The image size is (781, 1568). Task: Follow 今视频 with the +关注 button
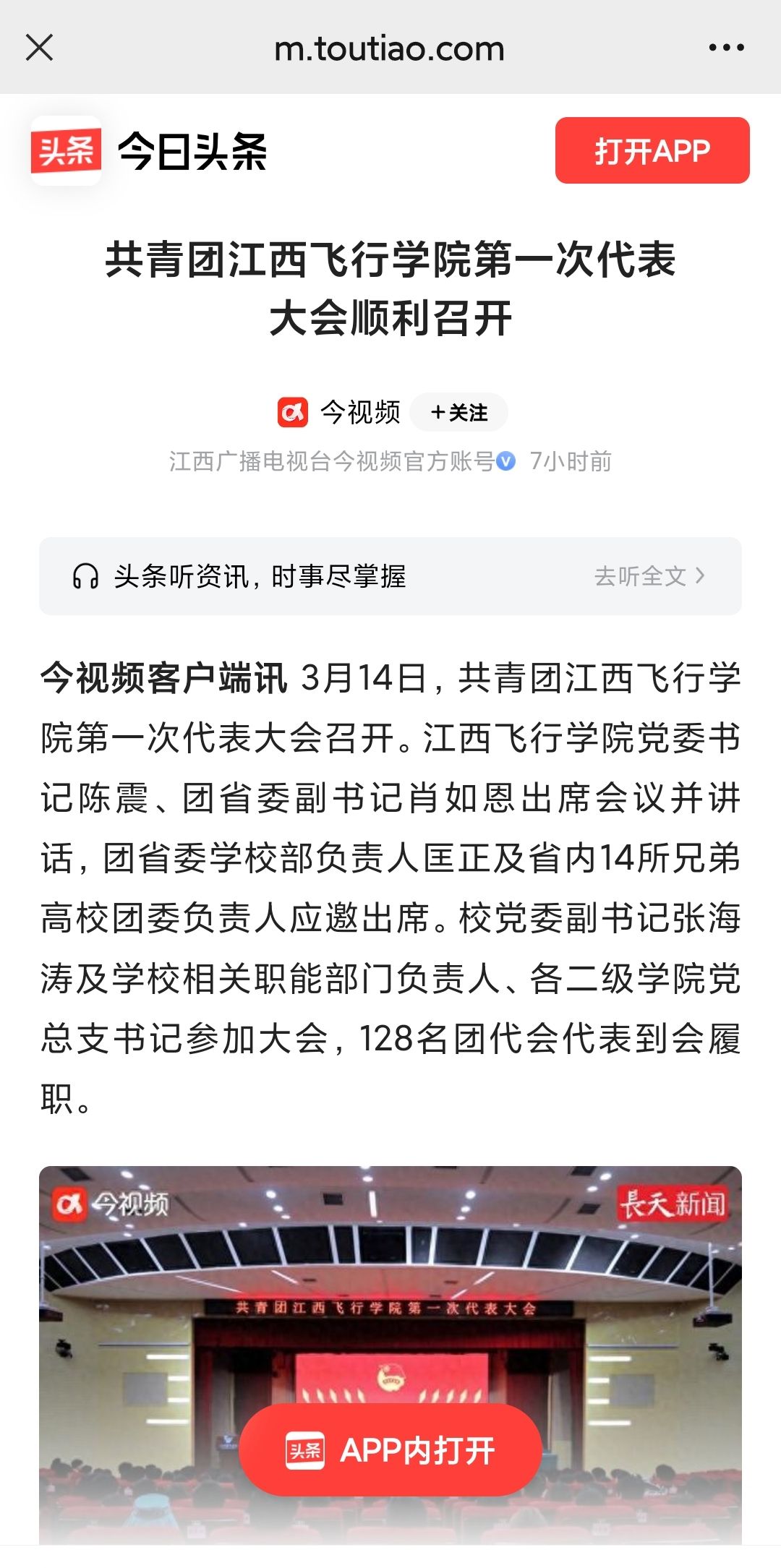point(458,413)
